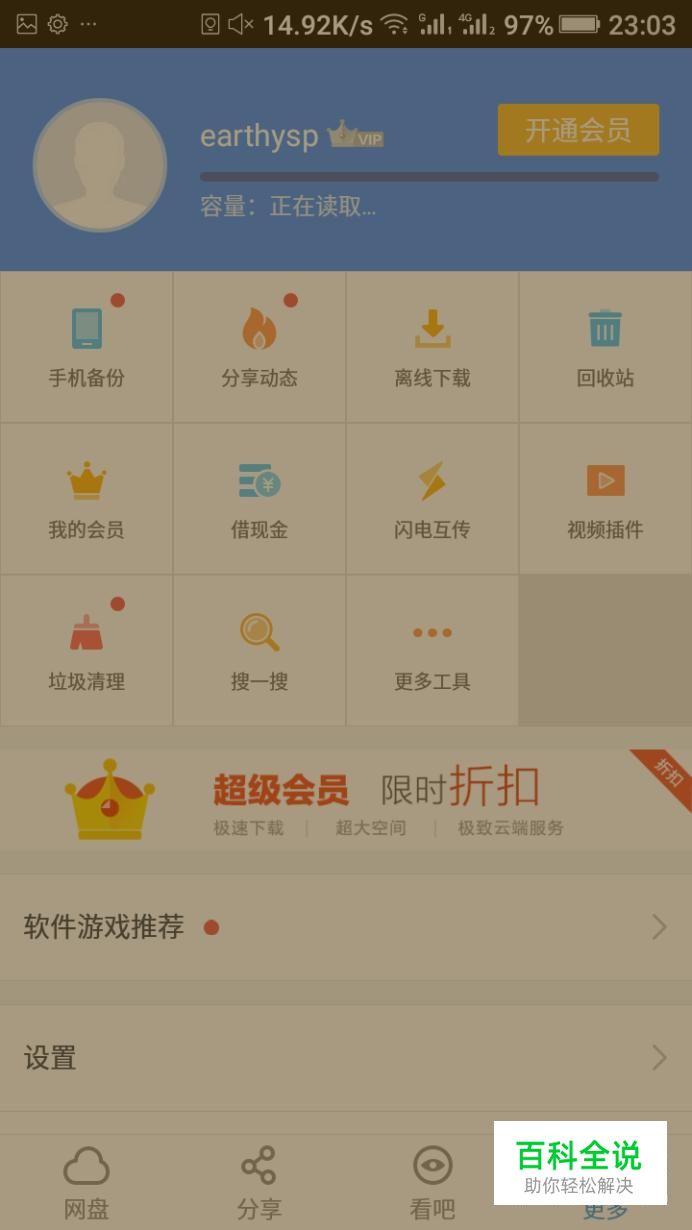Image resolution: width=692 pixels, height=1230 pixels.
Task: Open 闪电互传 fast transfer
Action: [x=432, y=499]
